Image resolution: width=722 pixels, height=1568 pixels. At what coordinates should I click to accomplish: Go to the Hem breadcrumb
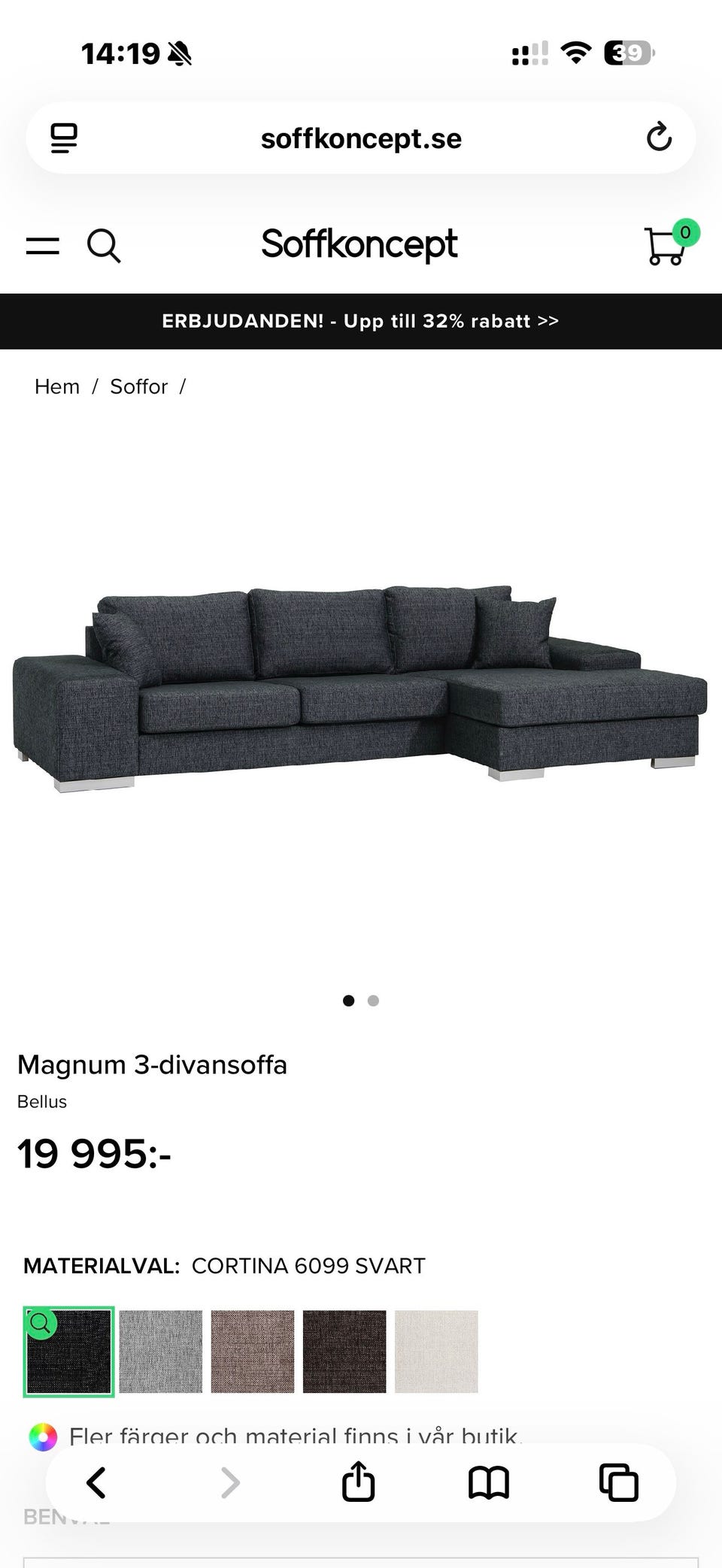(57, 386)
